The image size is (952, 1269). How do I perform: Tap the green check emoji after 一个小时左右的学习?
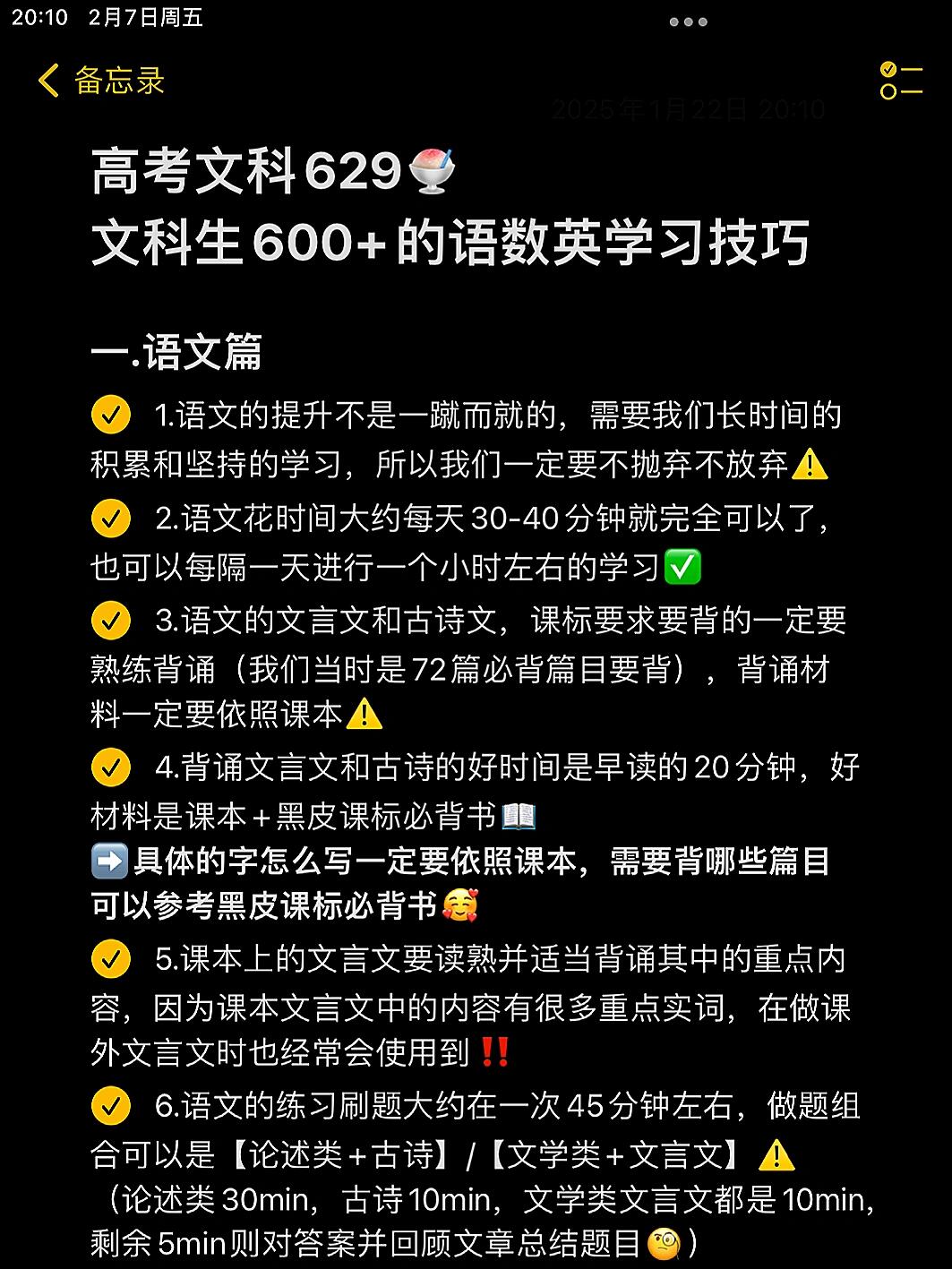pos(683,565)
